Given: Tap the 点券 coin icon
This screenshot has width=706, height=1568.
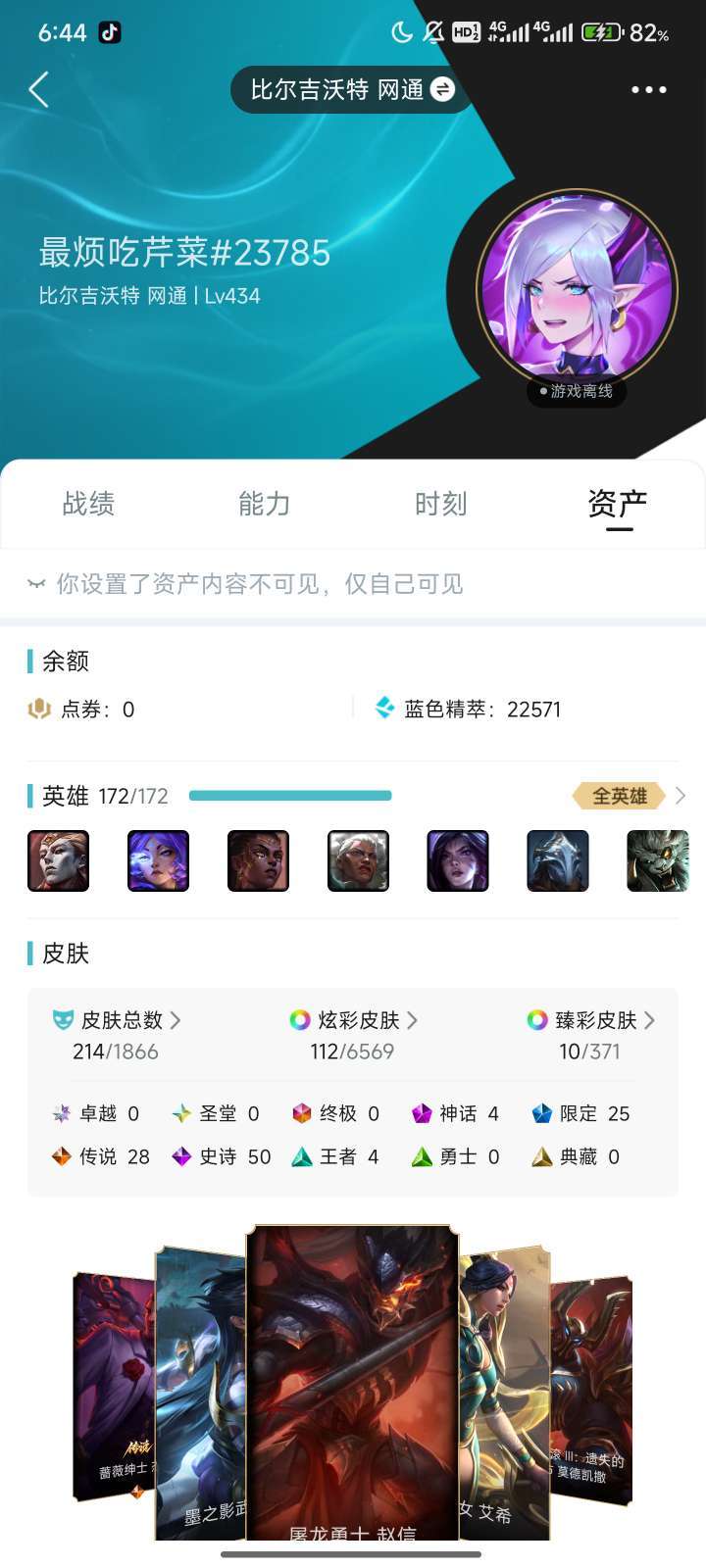Looking at the screenshot, I should 38,709.
